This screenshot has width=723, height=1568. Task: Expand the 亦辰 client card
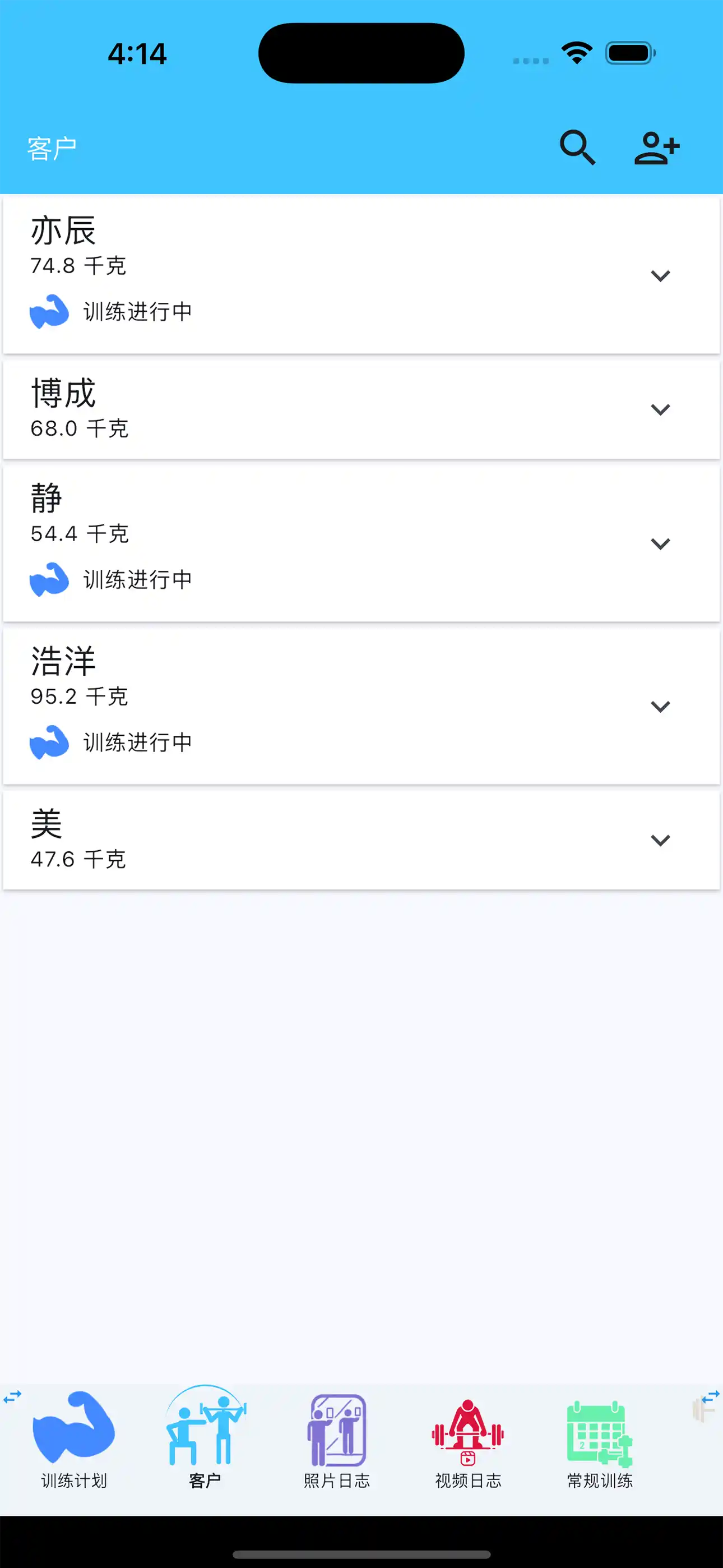tap(661, 276)
